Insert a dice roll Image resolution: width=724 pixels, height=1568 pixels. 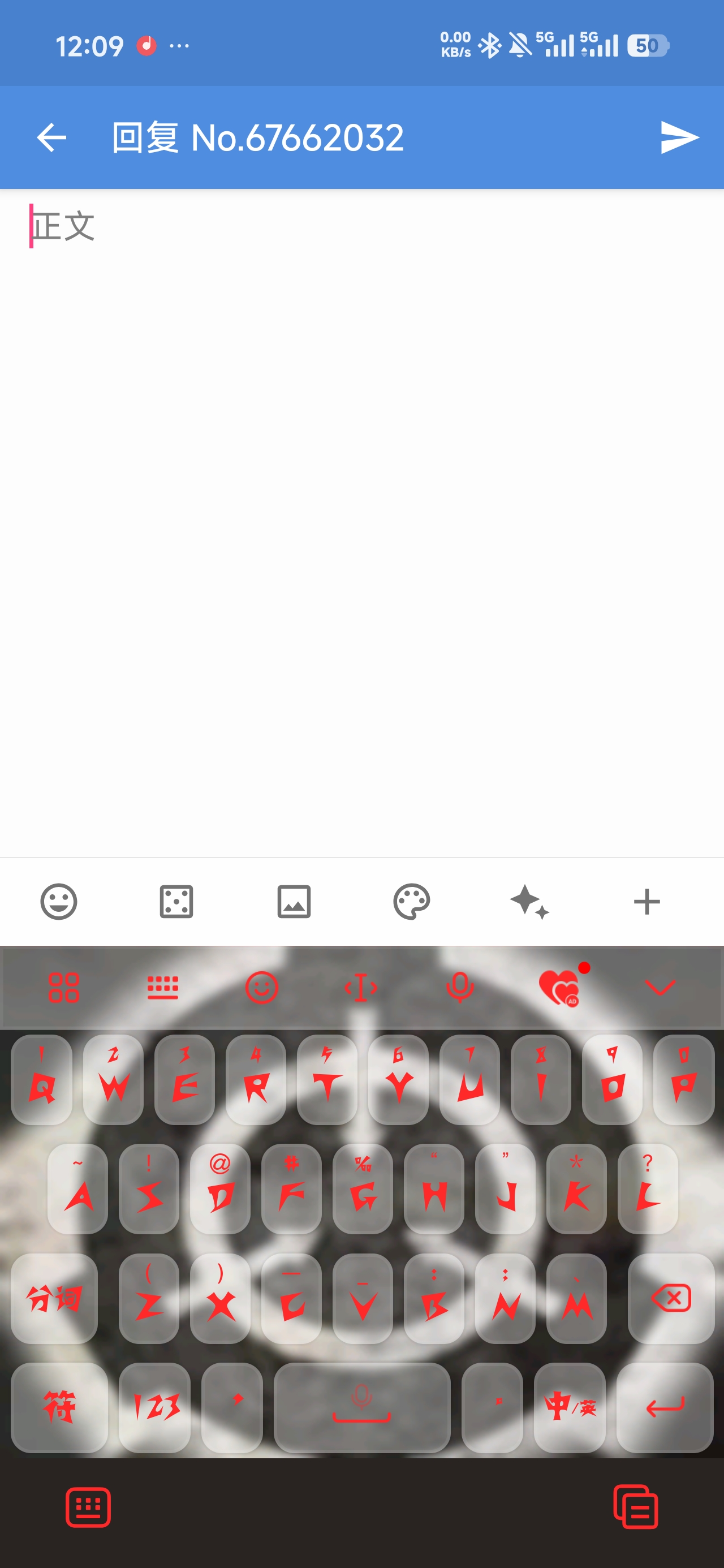point(176,902)
